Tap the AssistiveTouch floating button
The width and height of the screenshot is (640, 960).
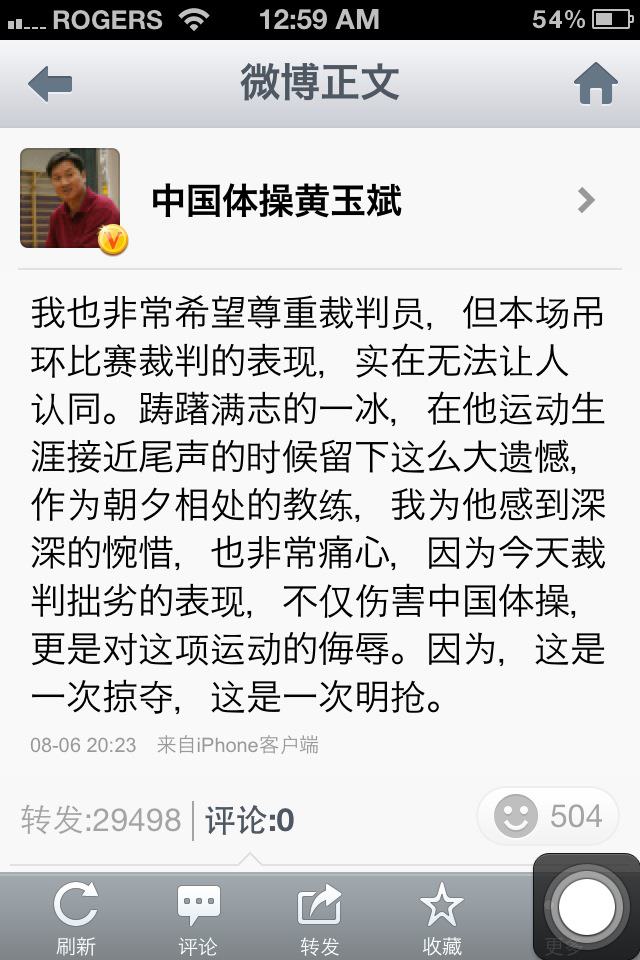point(586,906)
